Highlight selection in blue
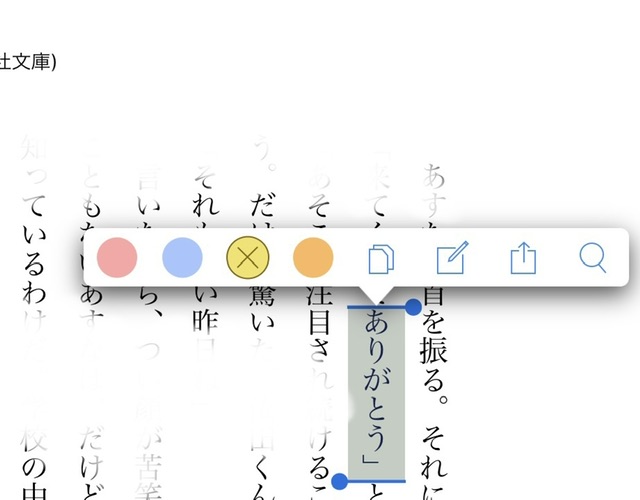This screenshot has width=640, height=500. 182,258
